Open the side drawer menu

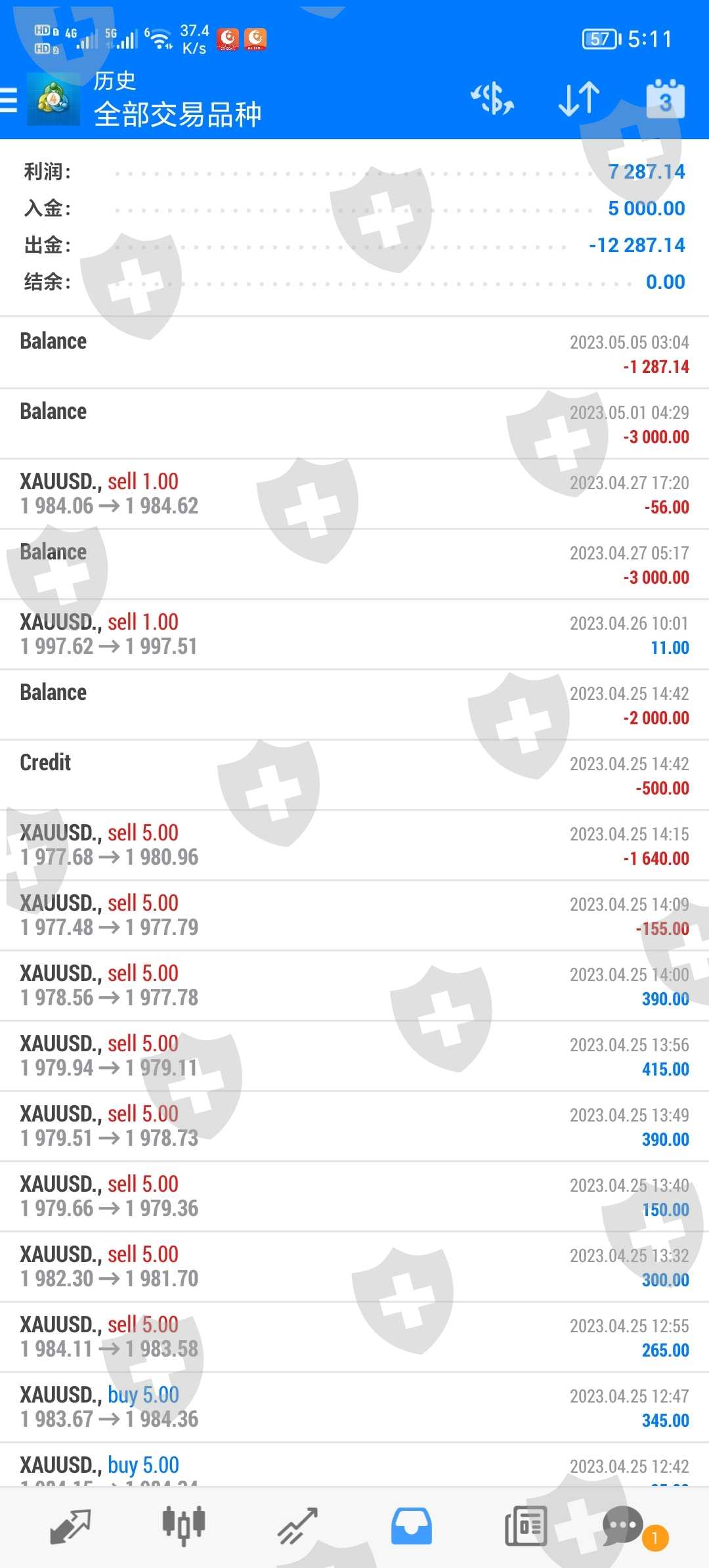click(x=9, y=100)
